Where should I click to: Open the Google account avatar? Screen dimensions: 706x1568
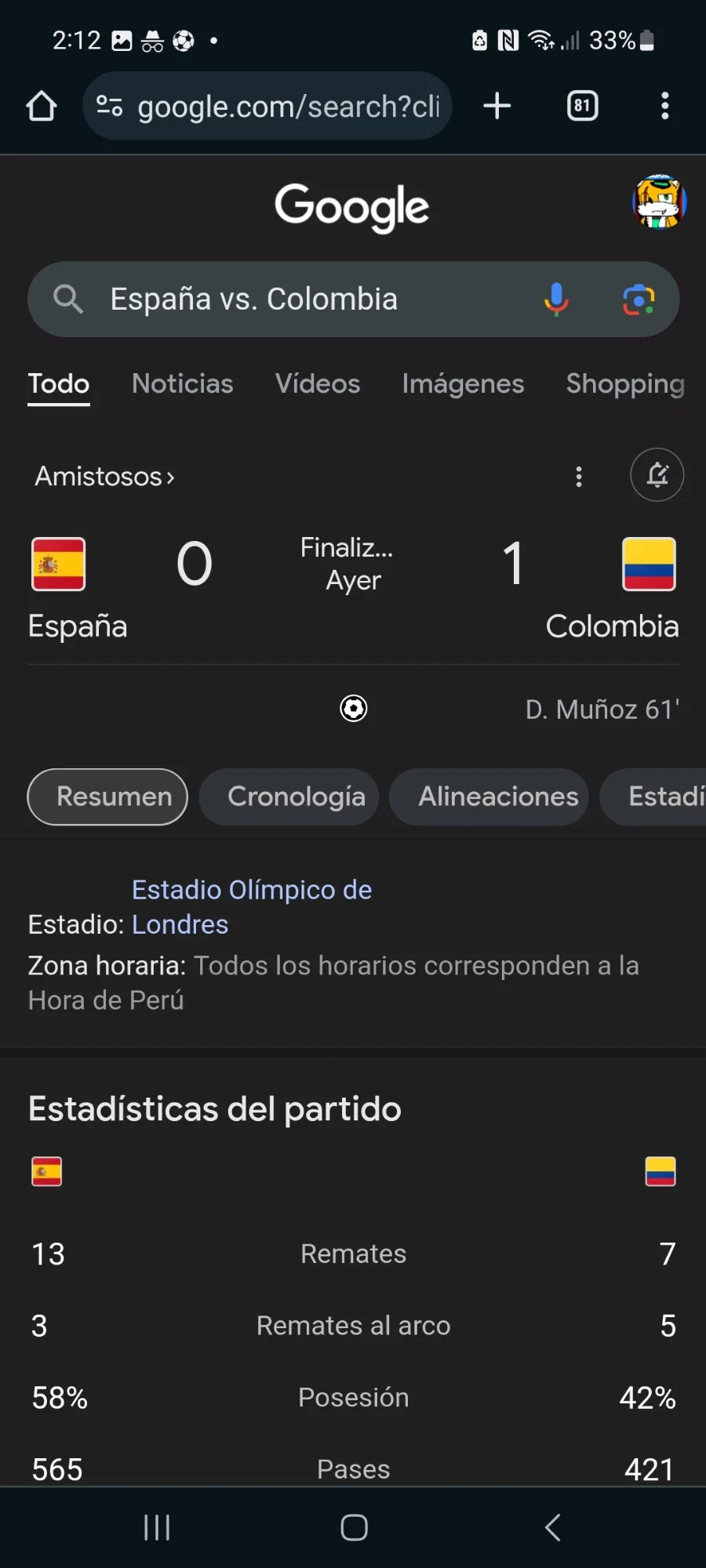pos(659,202)
